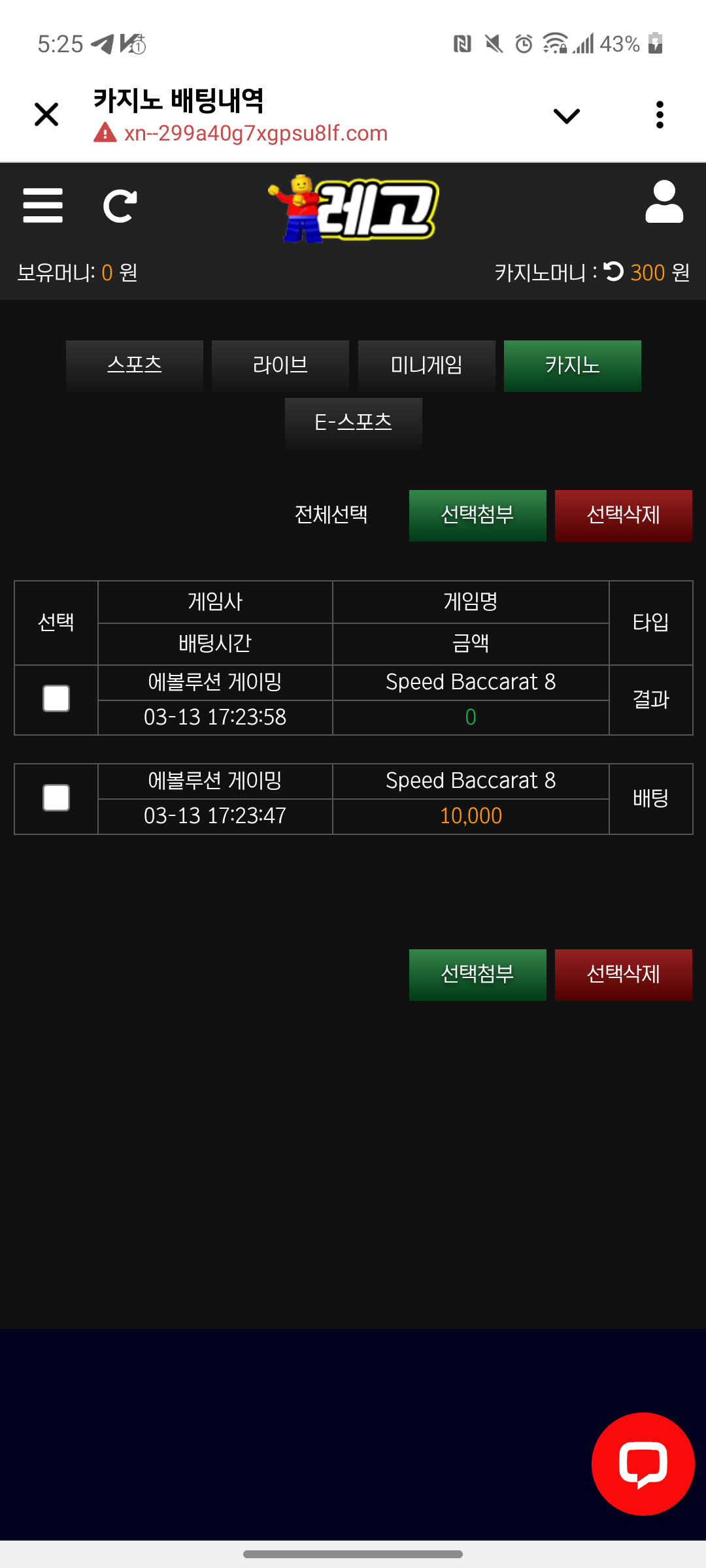This screenshot has height=1568, width=706.
Task: Tap 전체선택 to select all
Action: pos(331,515)
